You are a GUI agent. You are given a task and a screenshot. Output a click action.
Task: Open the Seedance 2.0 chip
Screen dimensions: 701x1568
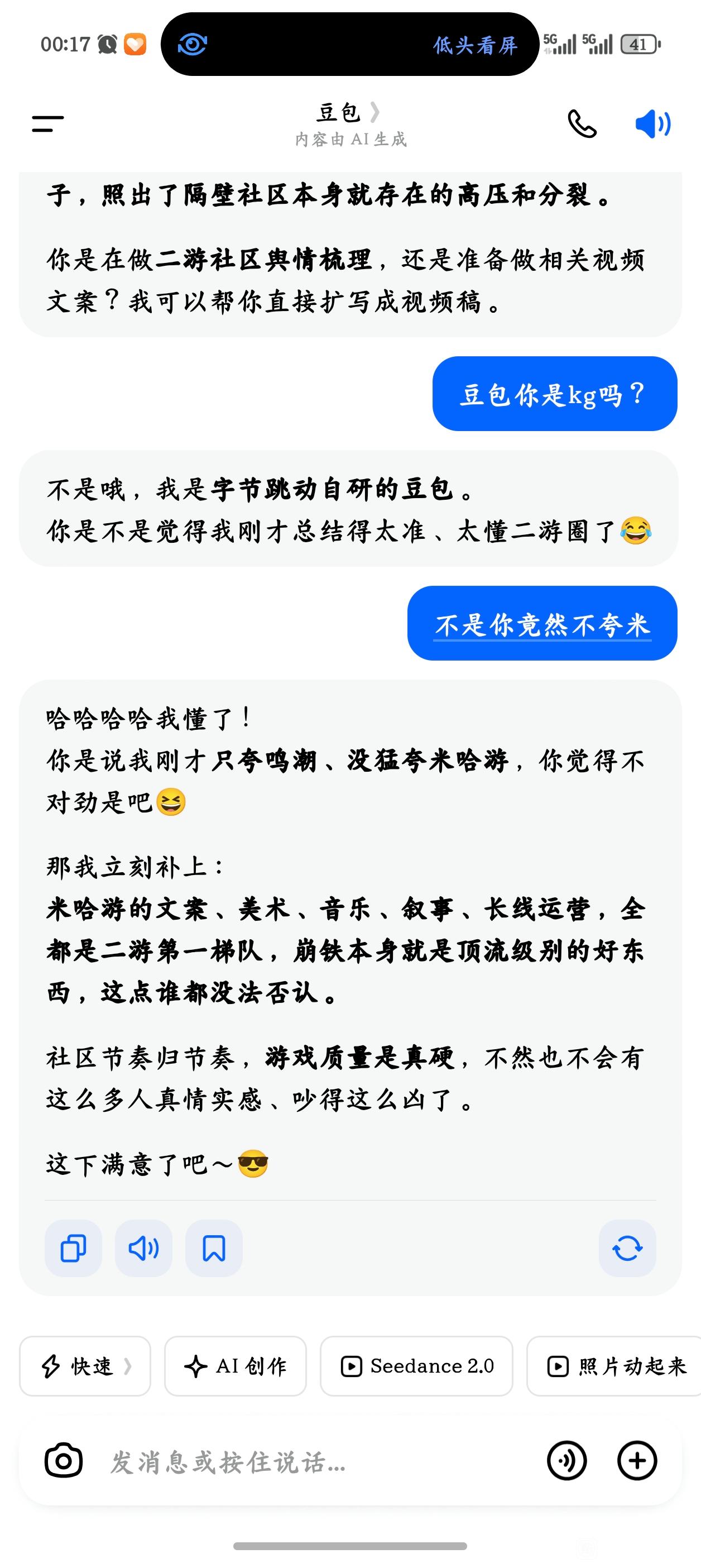point(417,1366)
